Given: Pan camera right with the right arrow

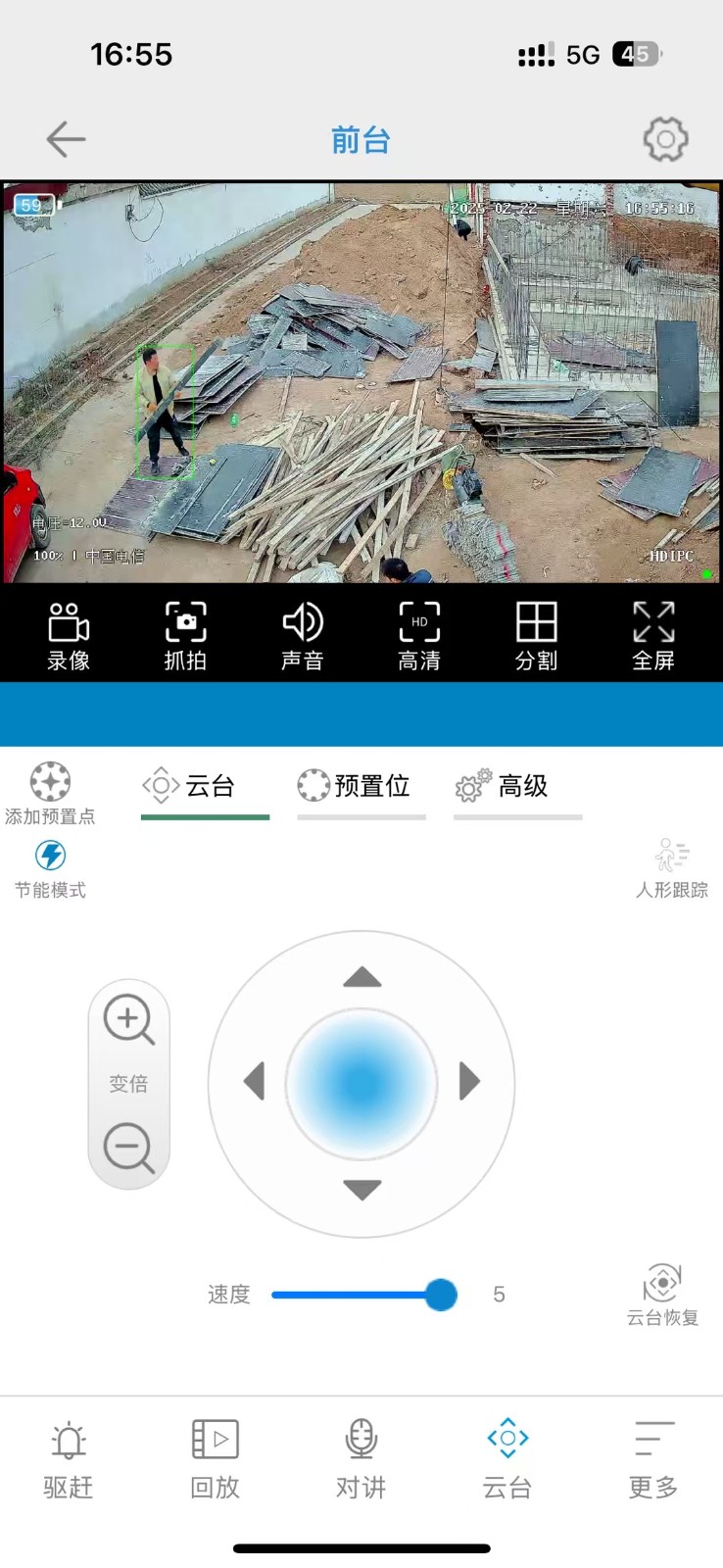Looking at the screenshot, I should pos(469,1082).
